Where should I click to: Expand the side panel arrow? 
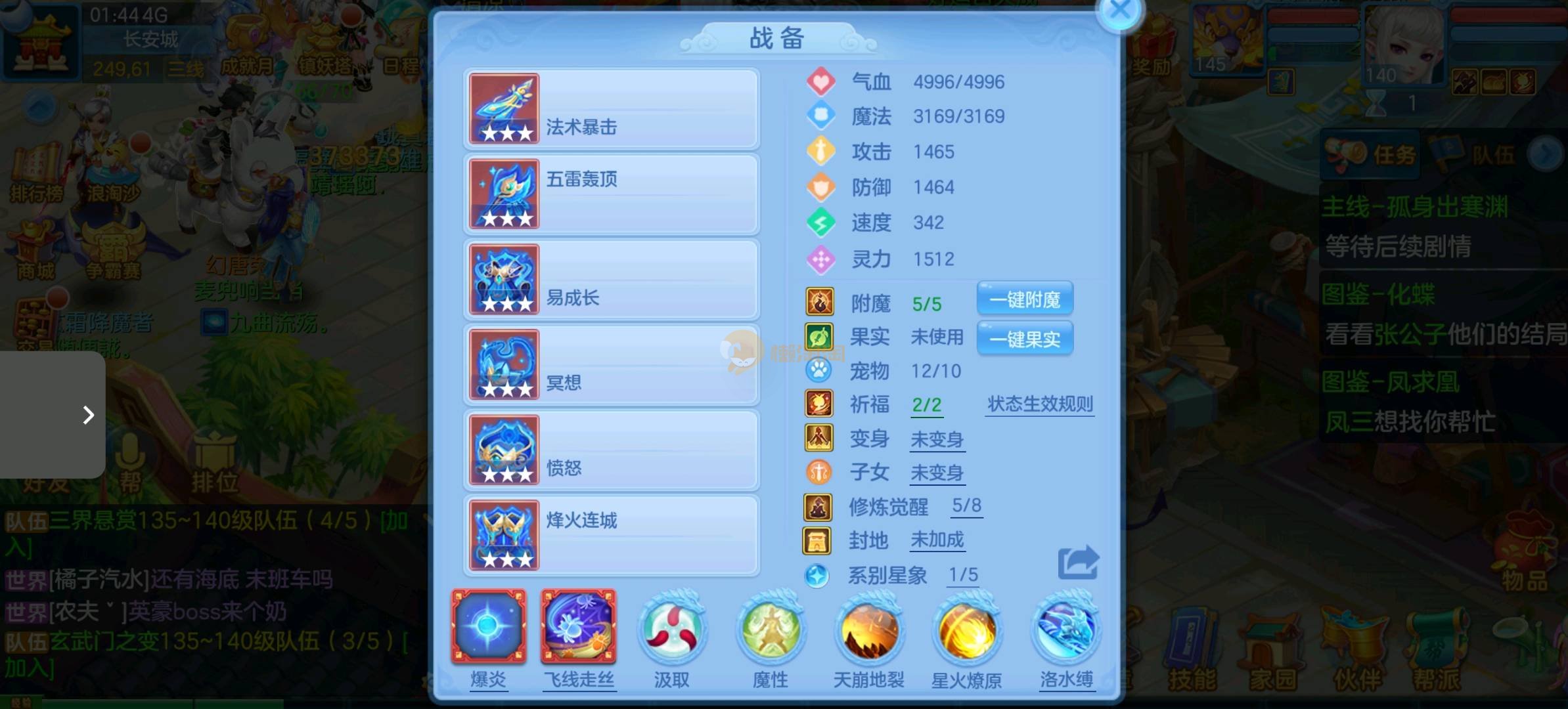pos(88,415)
